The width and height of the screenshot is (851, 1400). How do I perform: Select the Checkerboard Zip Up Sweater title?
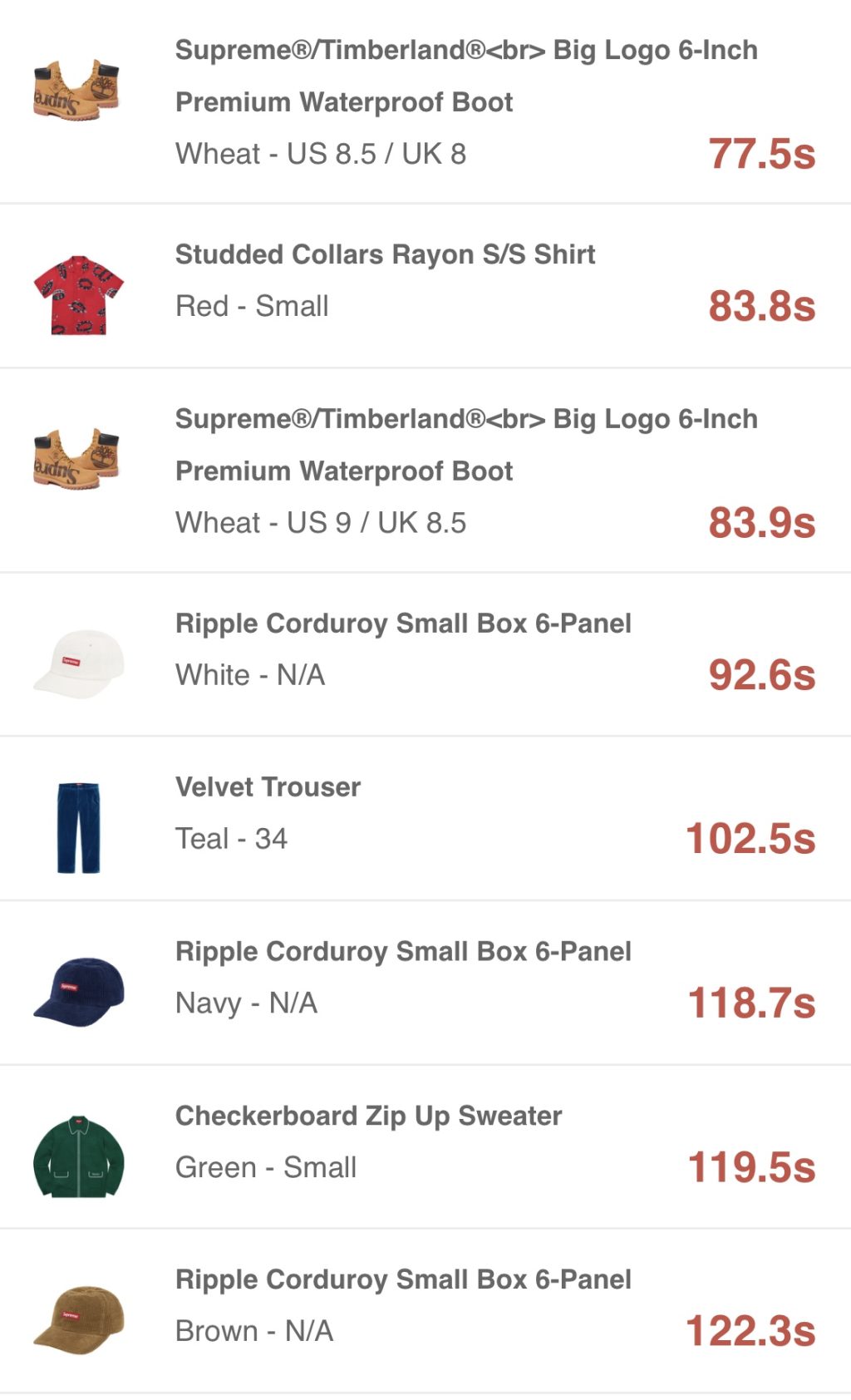[x=368, y=1116]
